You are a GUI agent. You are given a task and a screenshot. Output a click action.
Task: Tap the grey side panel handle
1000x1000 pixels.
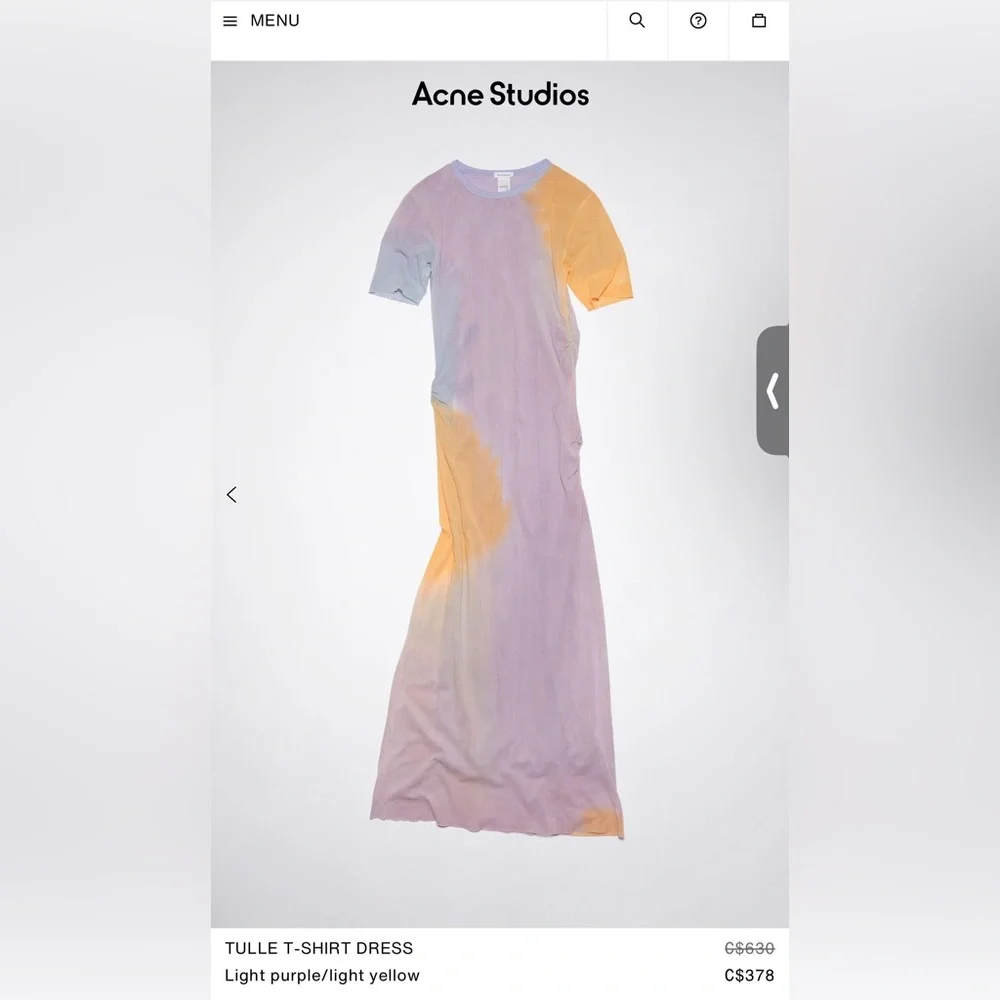773,390
